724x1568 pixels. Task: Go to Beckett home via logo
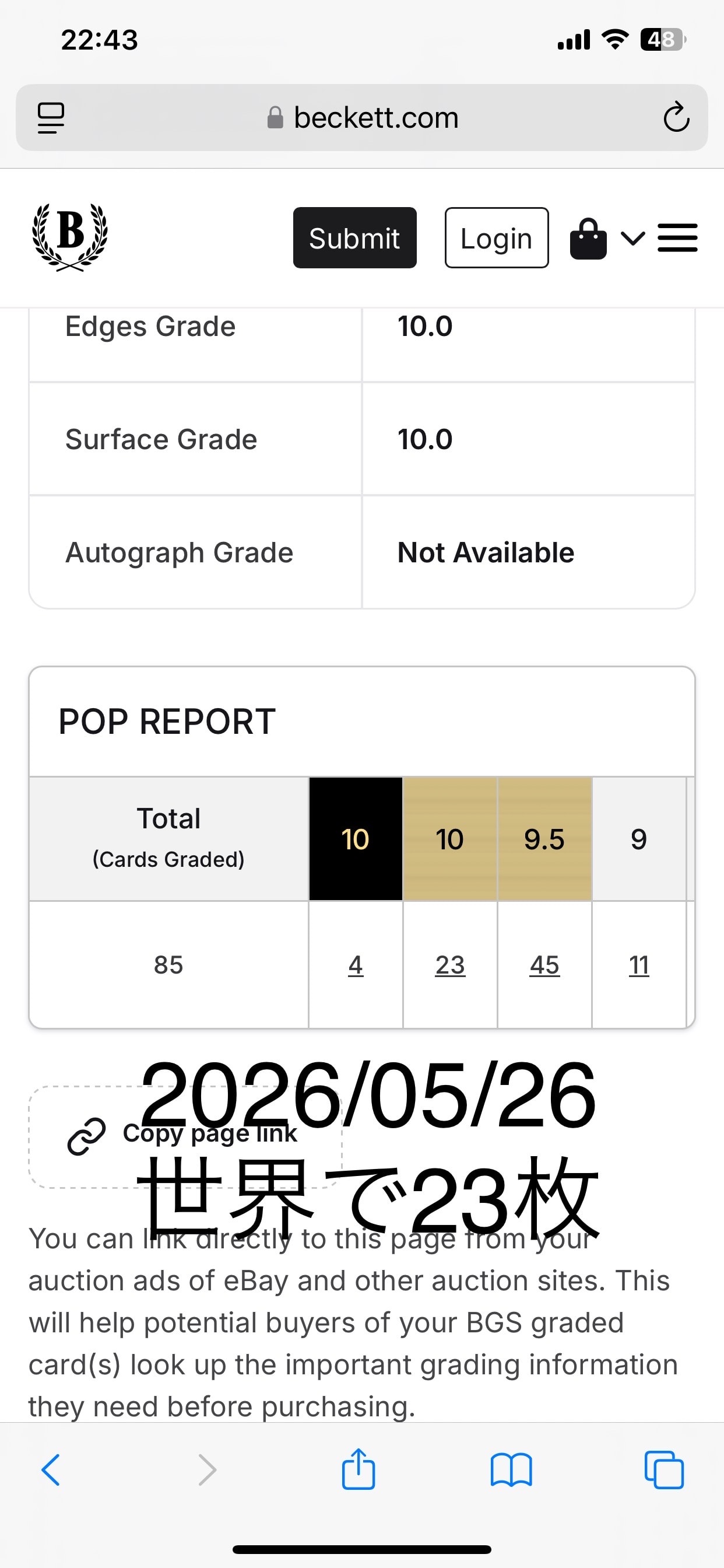click(70, 237)
